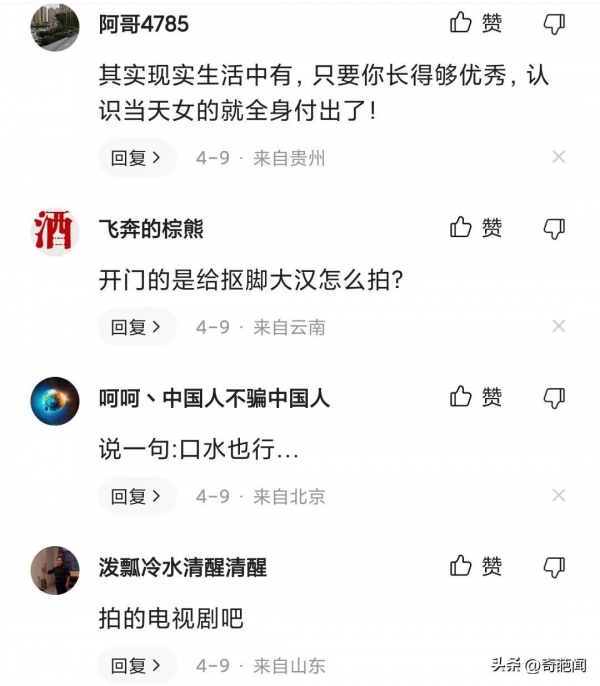
Task: Dislike the comment by 呵呵丶中国人不骗中国人
Action: 553,398
